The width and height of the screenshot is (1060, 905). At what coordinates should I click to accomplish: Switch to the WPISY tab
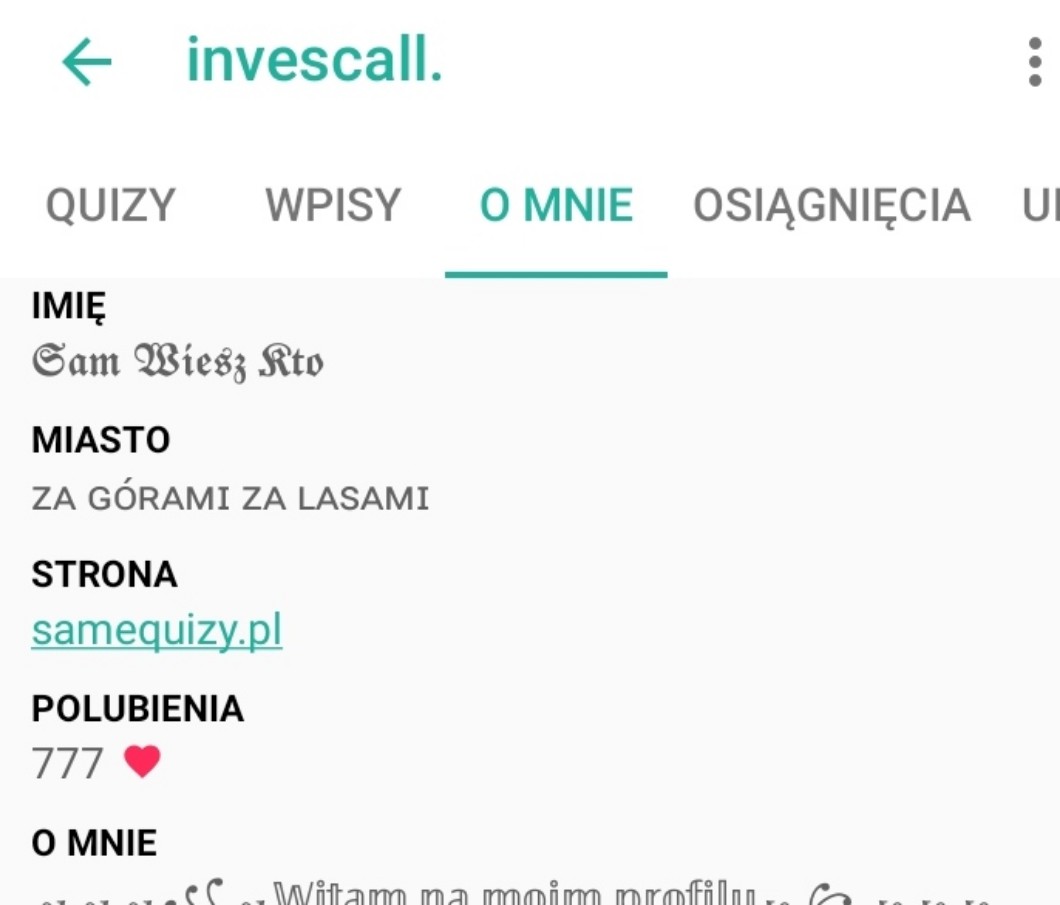(333, 205)
